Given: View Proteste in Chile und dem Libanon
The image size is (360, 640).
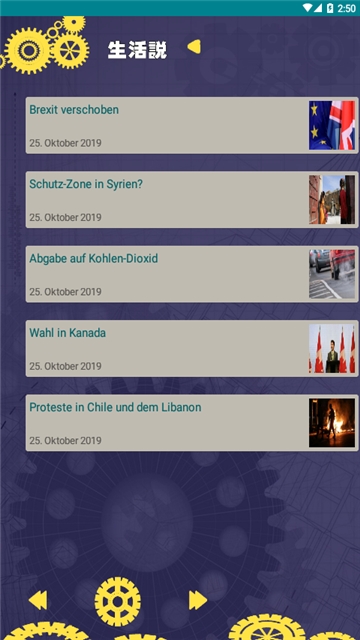Looking at the screenshot, I should pos(192,423).
